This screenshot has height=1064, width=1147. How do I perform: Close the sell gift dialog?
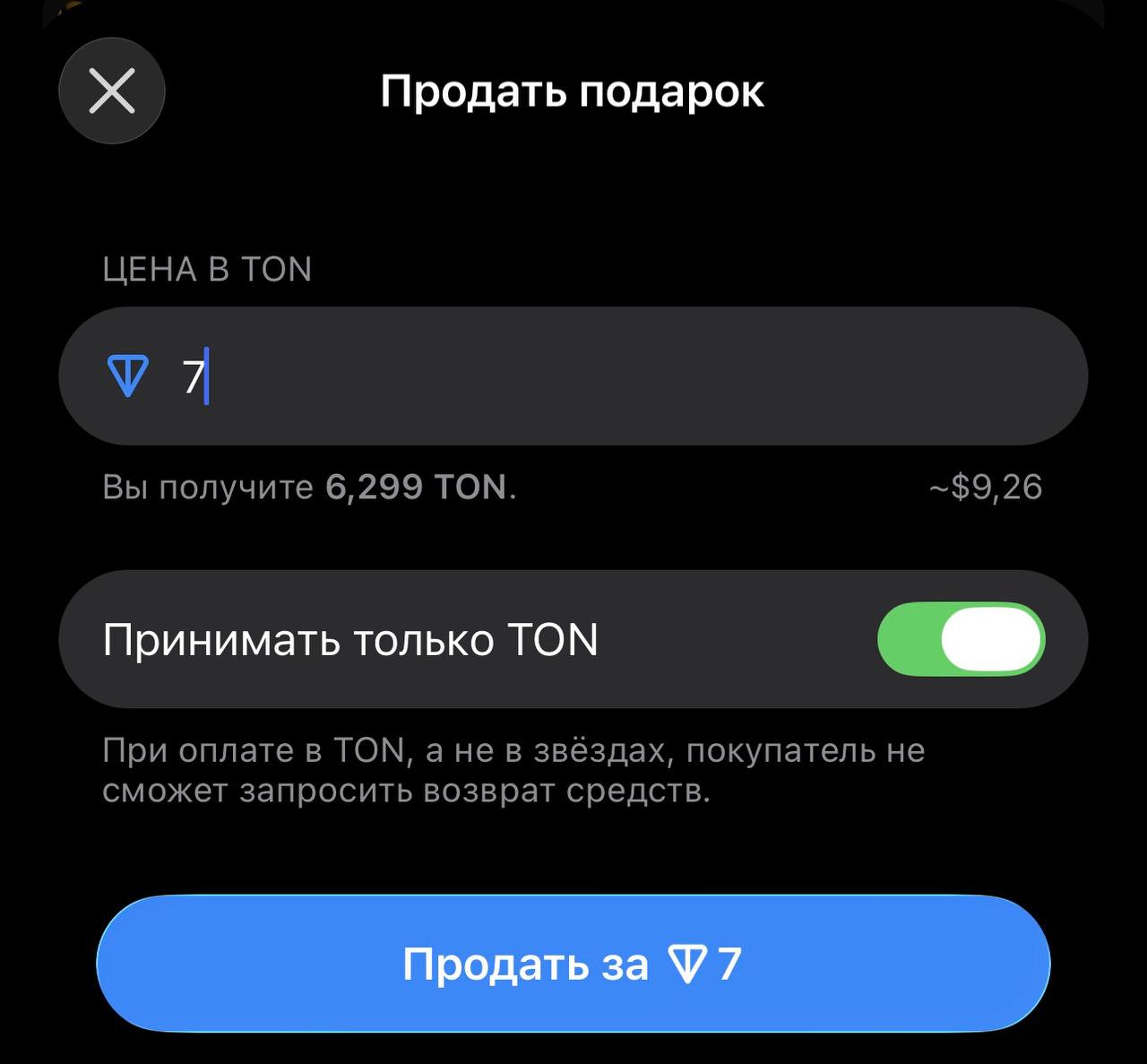pyautogui.click(x=112, y=91)
